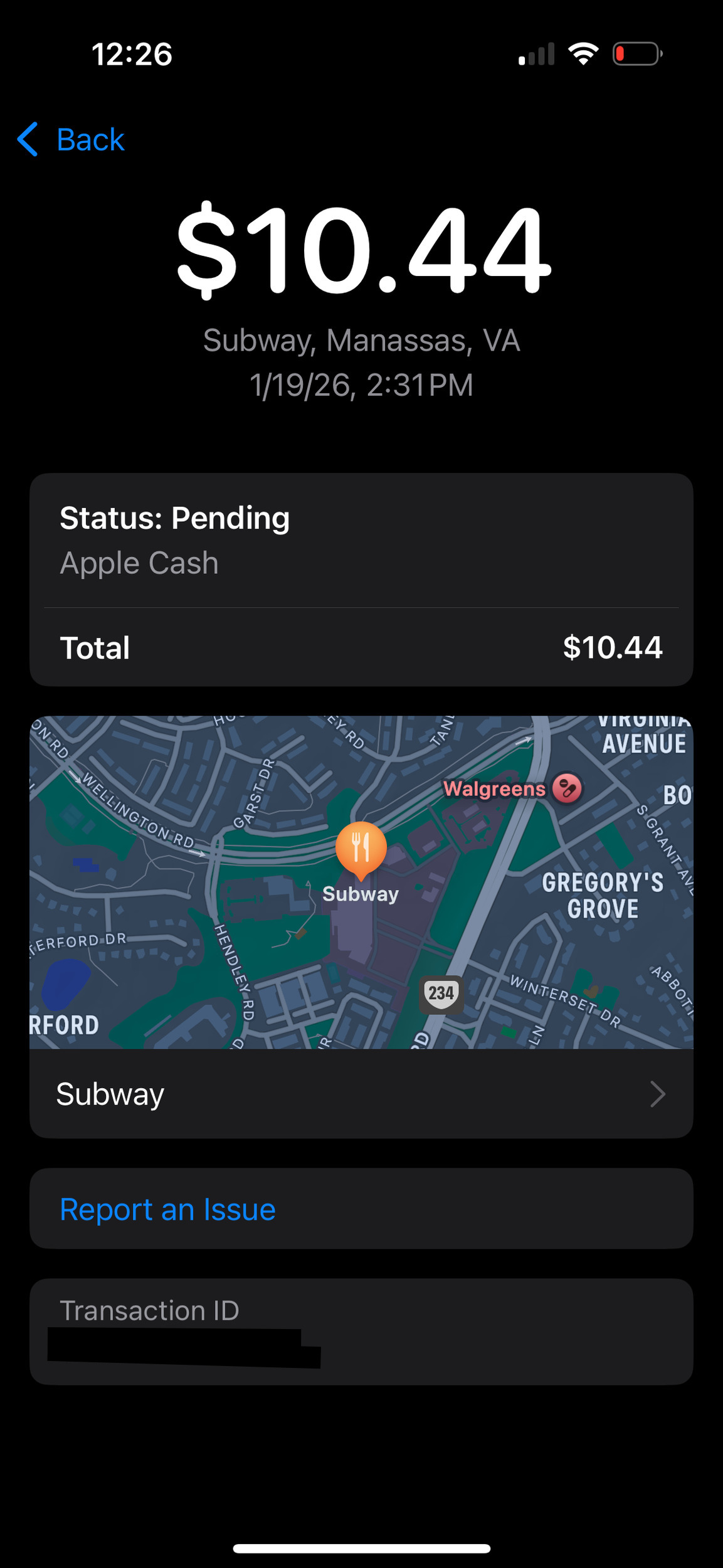Screen dimensions: 723x1568
Task: Go back to the previous screen
Action: 71,139
